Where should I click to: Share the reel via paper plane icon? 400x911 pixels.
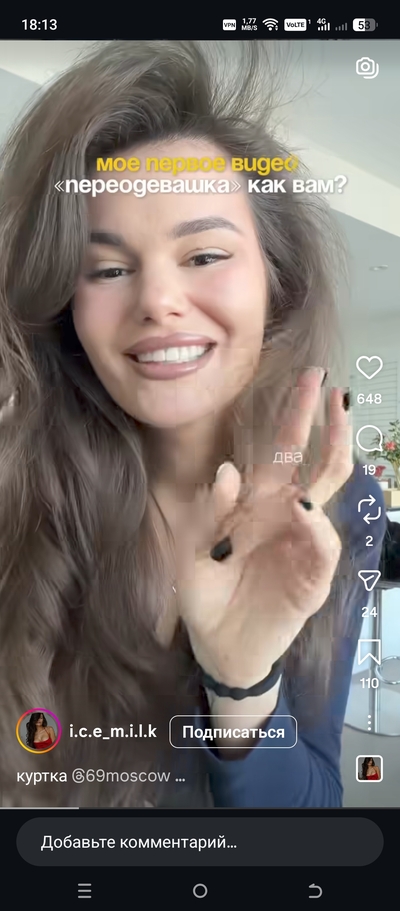[x=369, y=580]
